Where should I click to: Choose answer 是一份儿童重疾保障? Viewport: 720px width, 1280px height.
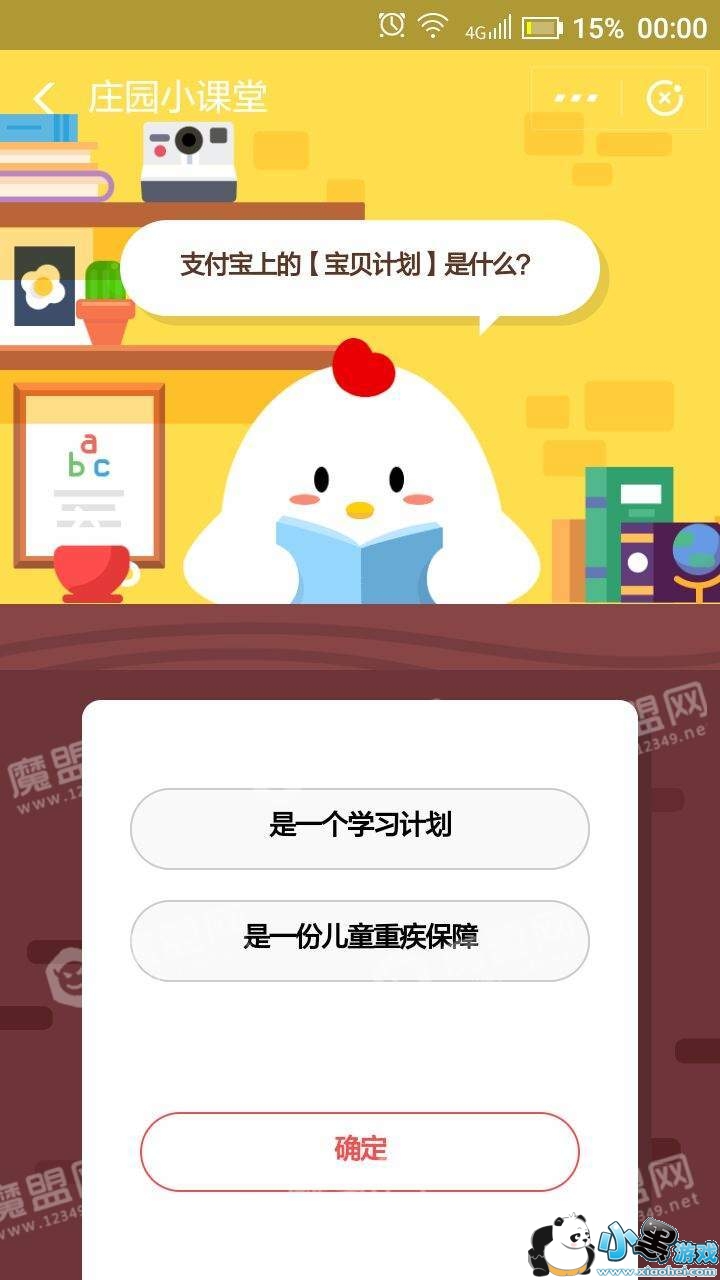coord(360,940)
